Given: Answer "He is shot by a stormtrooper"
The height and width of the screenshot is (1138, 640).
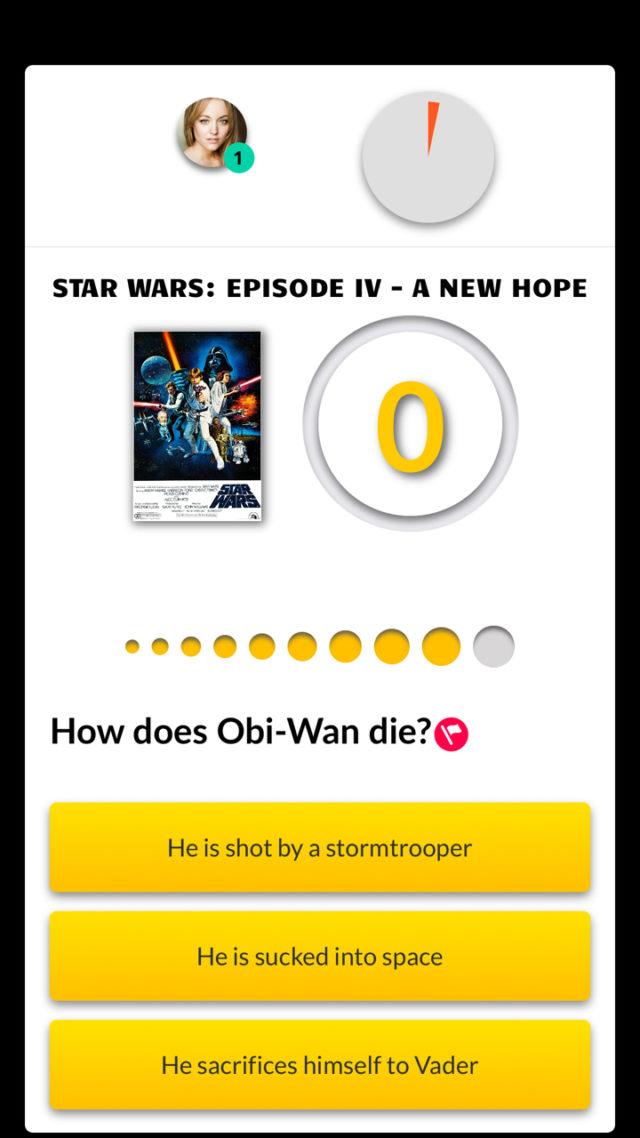Looking at the screenshot, I should tap(319, 847).
